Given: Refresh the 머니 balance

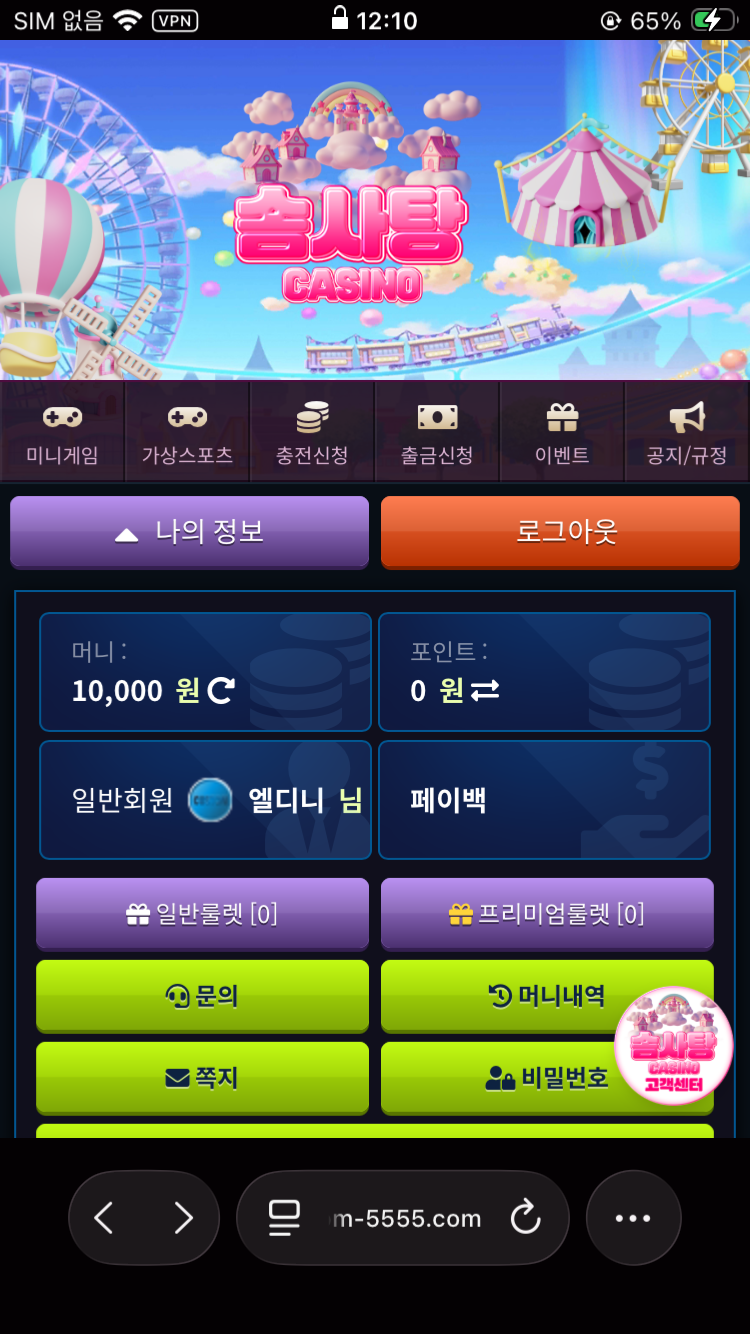Looking at the screenshot, I should pos(221,690).
